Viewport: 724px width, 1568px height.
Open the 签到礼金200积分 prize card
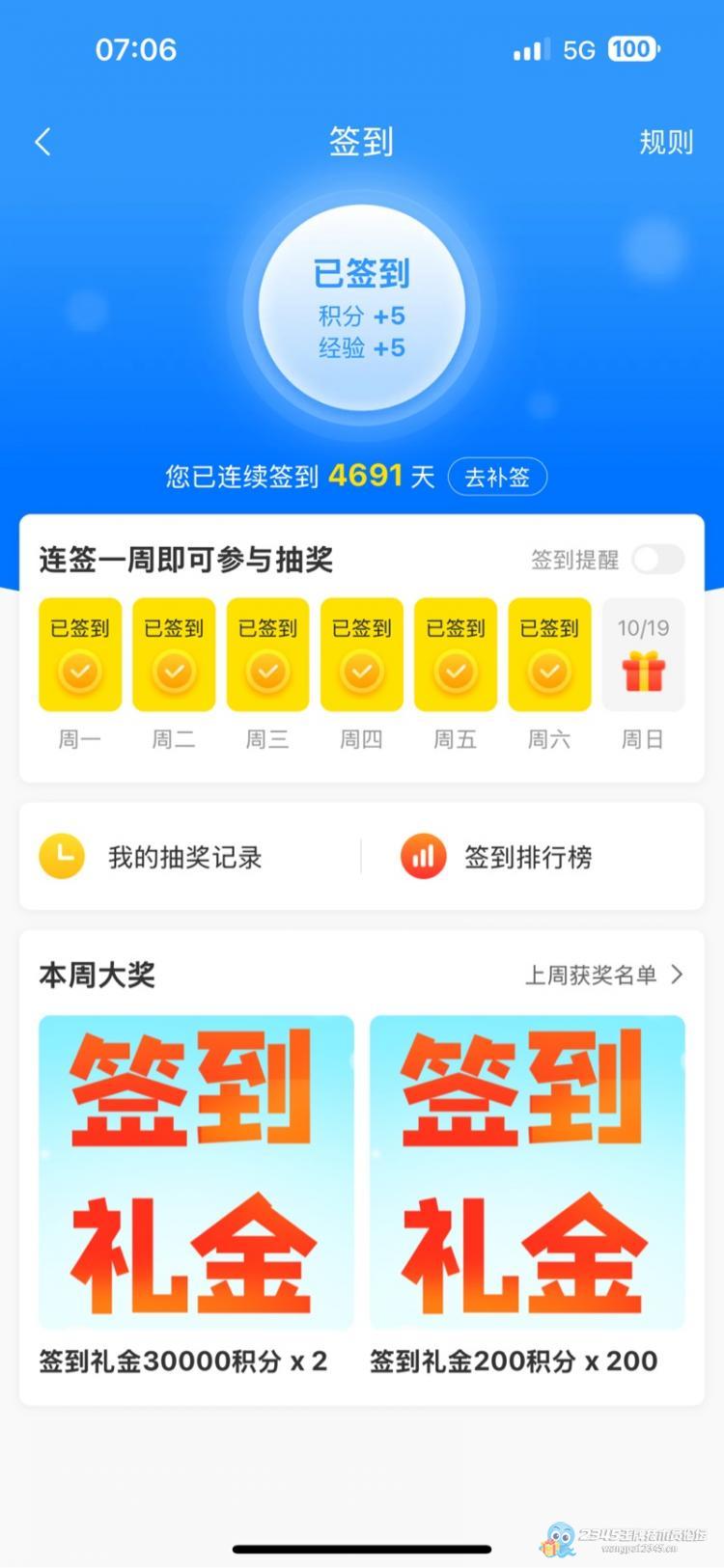tap(527, 1172)
